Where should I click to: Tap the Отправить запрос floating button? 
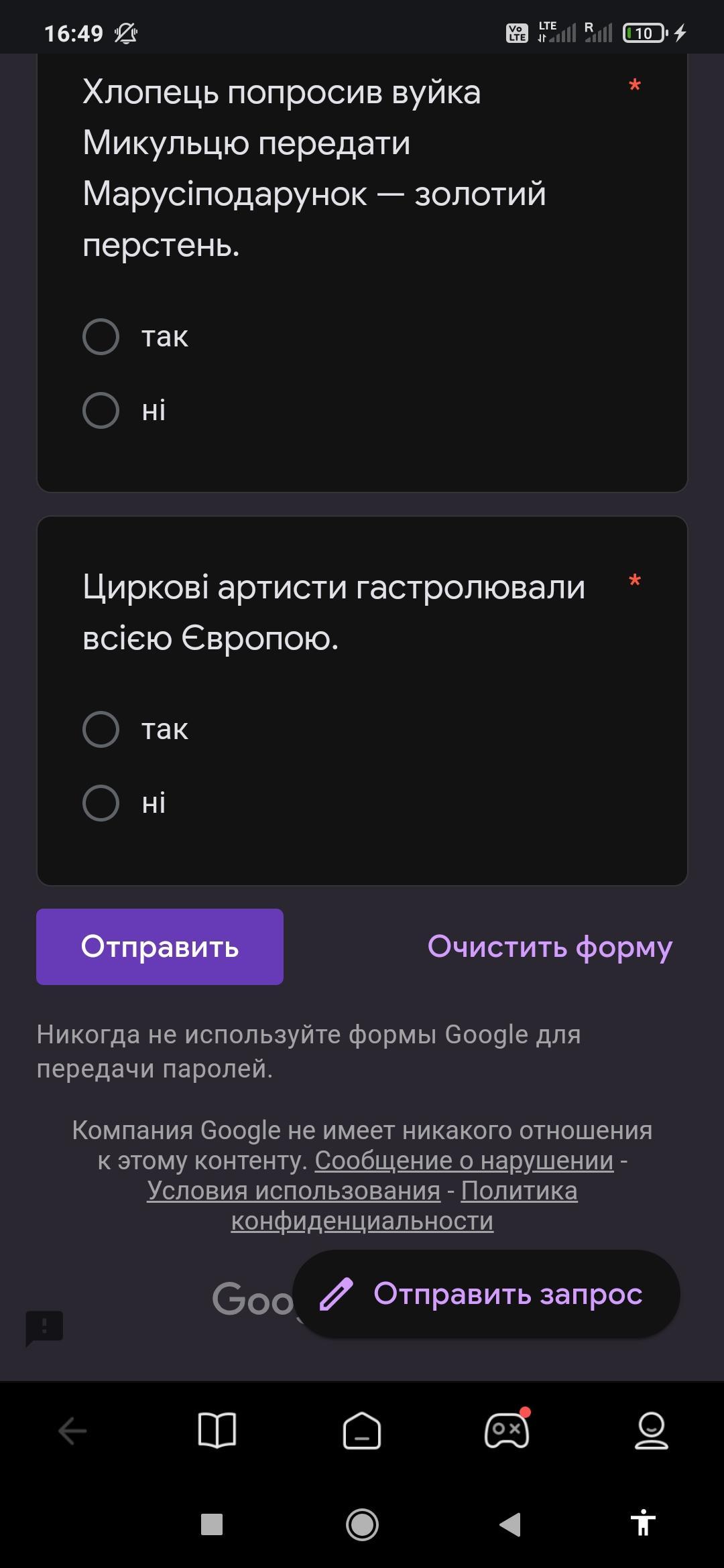(x=486, y=1293)
